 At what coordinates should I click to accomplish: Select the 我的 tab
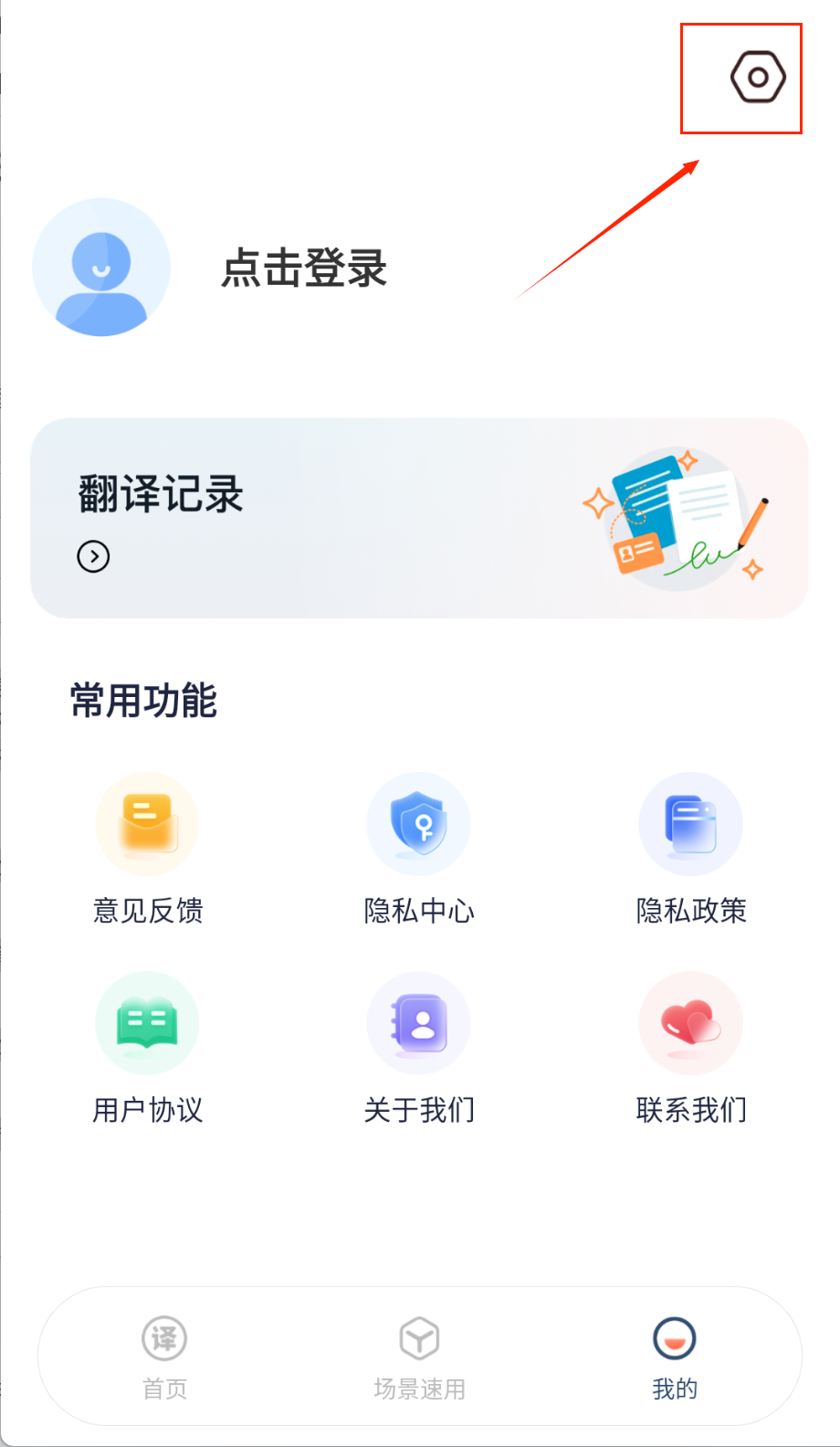pyautogui.click(x=675, y=1357)
